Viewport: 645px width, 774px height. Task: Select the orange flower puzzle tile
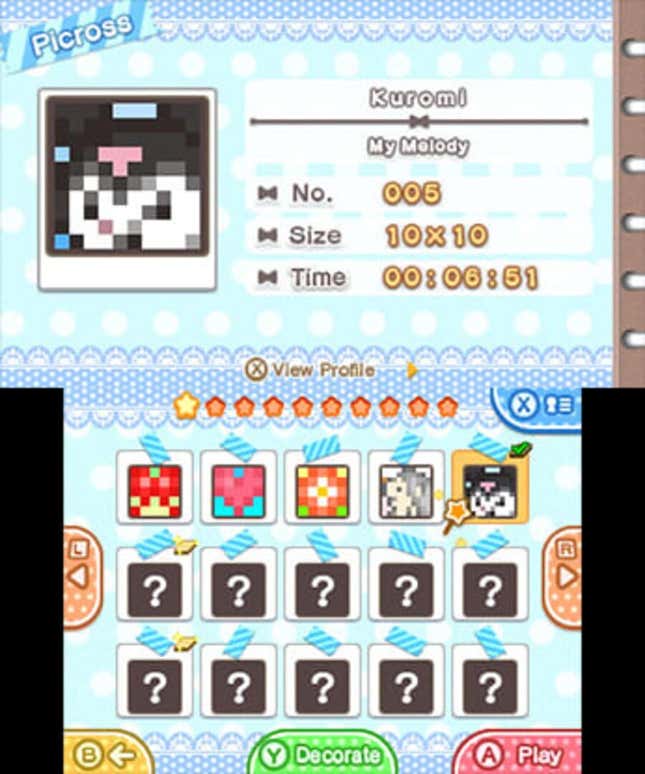point(322,490)
